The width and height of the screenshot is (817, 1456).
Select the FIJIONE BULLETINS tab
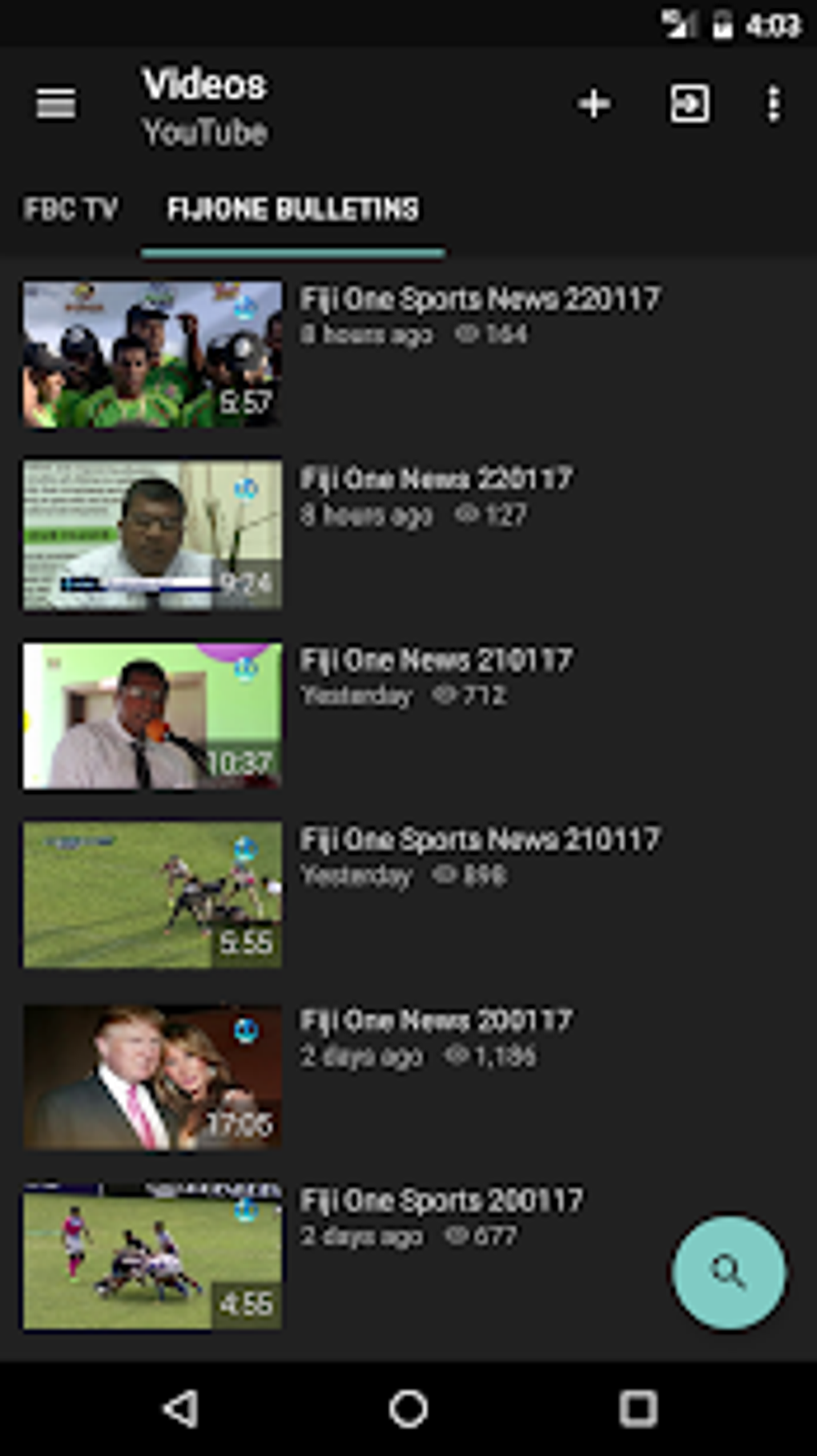(292, 210)
